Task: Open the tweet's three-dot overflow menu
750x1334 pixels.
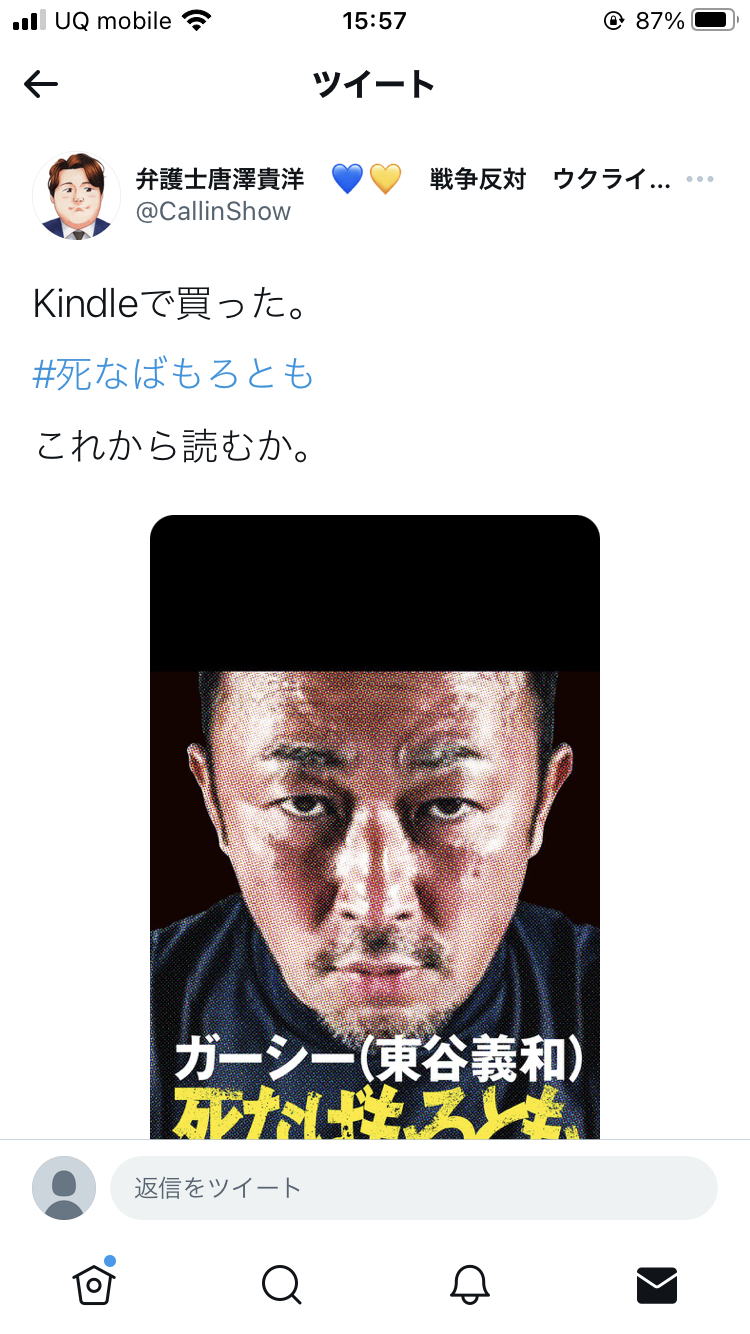Action: coord(700,180)
